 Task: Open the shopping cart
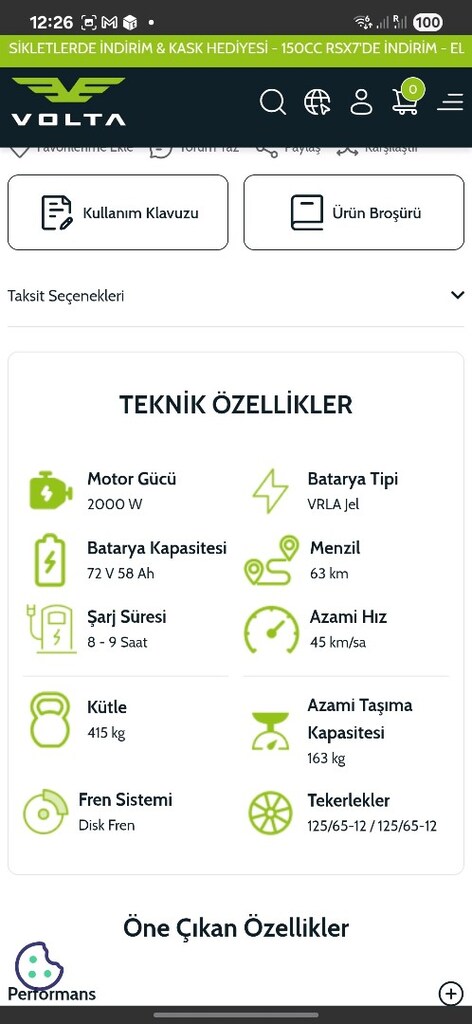click(407, 97)
